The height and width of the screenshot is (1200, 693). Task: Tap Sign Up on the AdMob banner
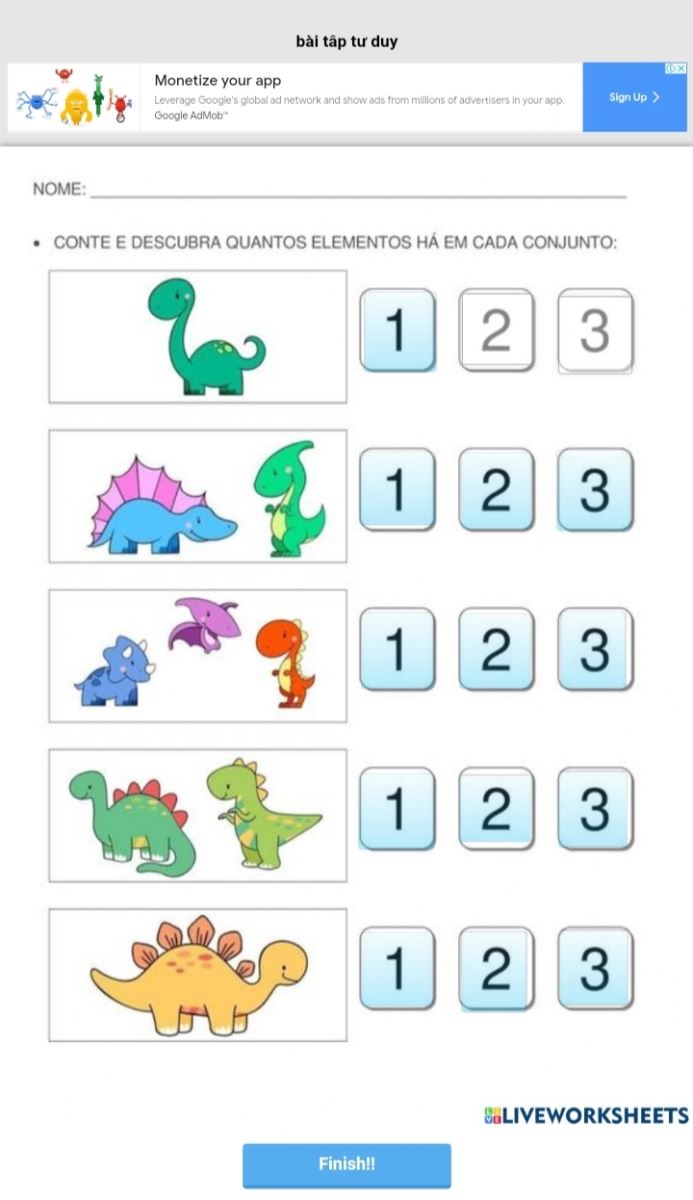tap(634, 97)
